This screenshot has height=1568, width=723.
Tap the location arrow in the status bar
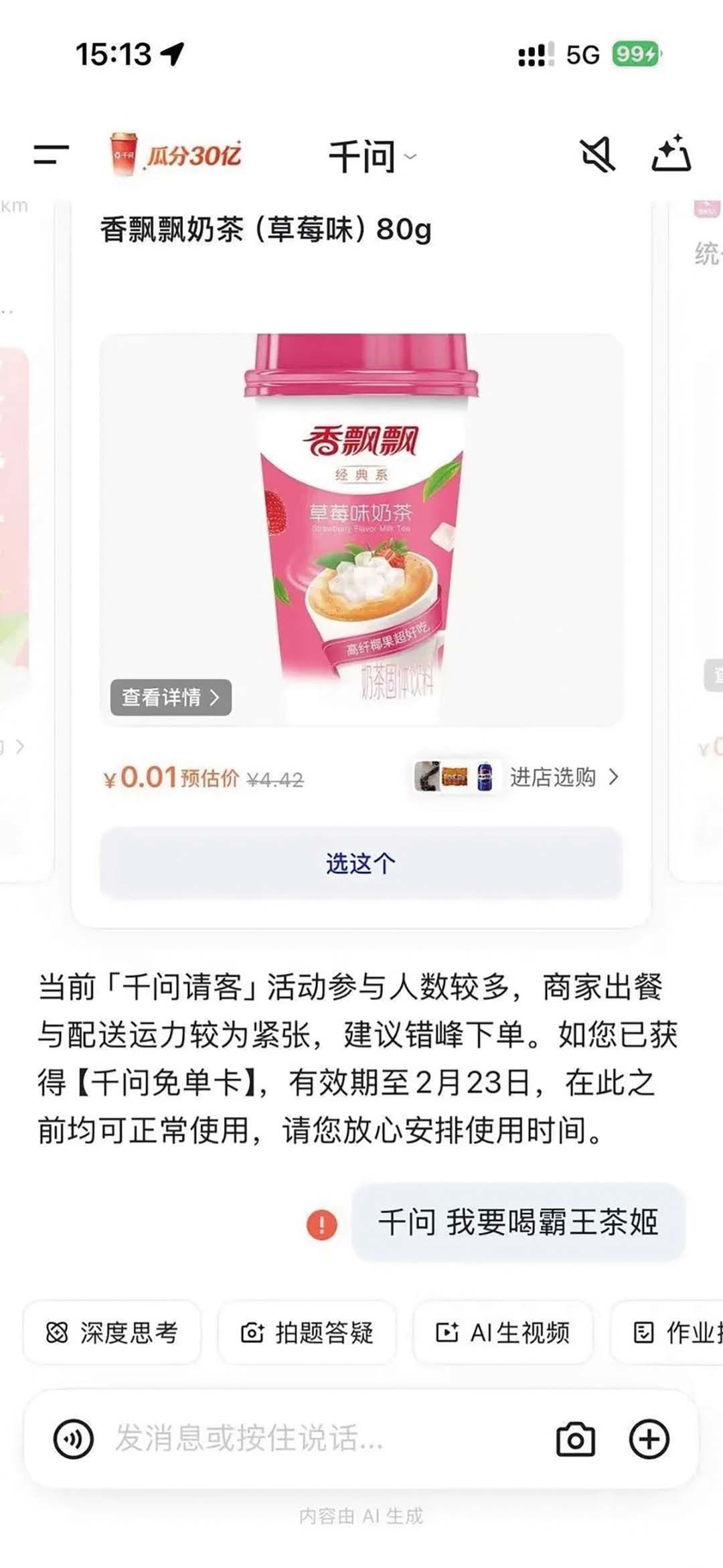173,55
